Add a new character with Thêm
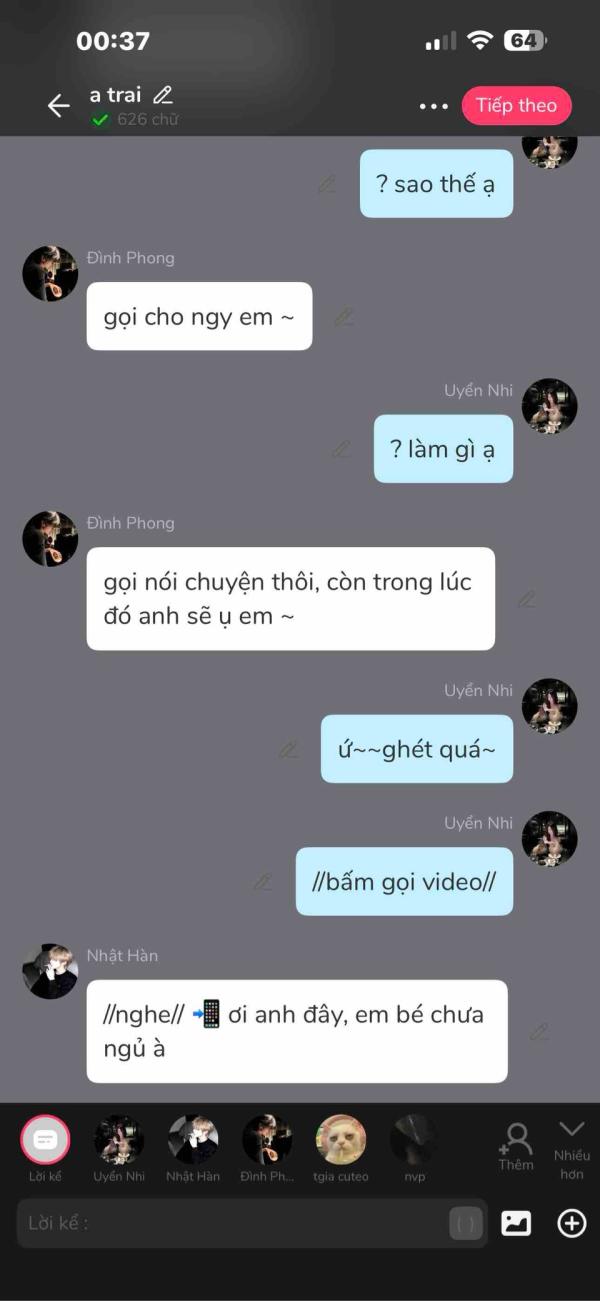Image resolution: width=600 pixels, height=1301 pixels. 516,1146
